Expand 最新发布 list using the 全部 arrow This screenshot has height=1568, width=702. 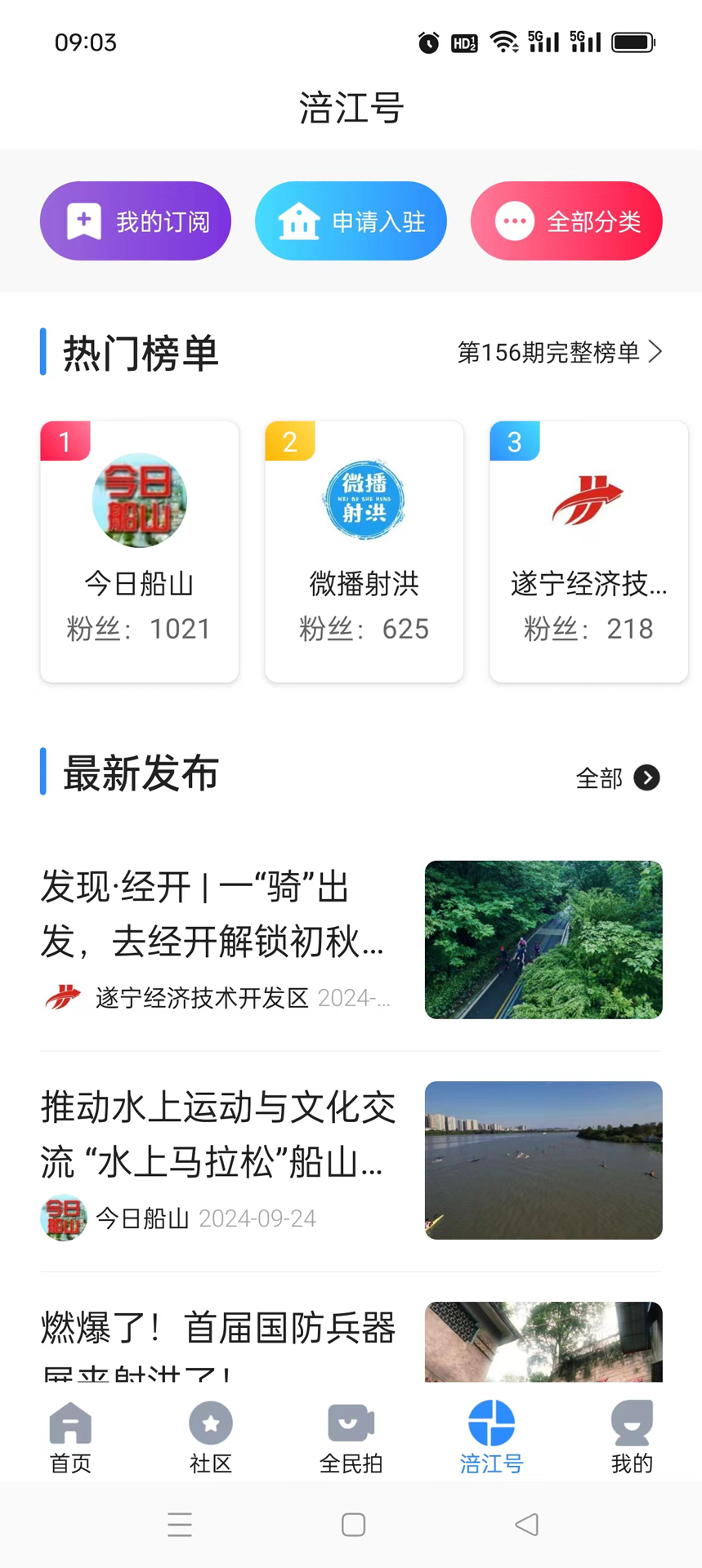click(646, 778)
